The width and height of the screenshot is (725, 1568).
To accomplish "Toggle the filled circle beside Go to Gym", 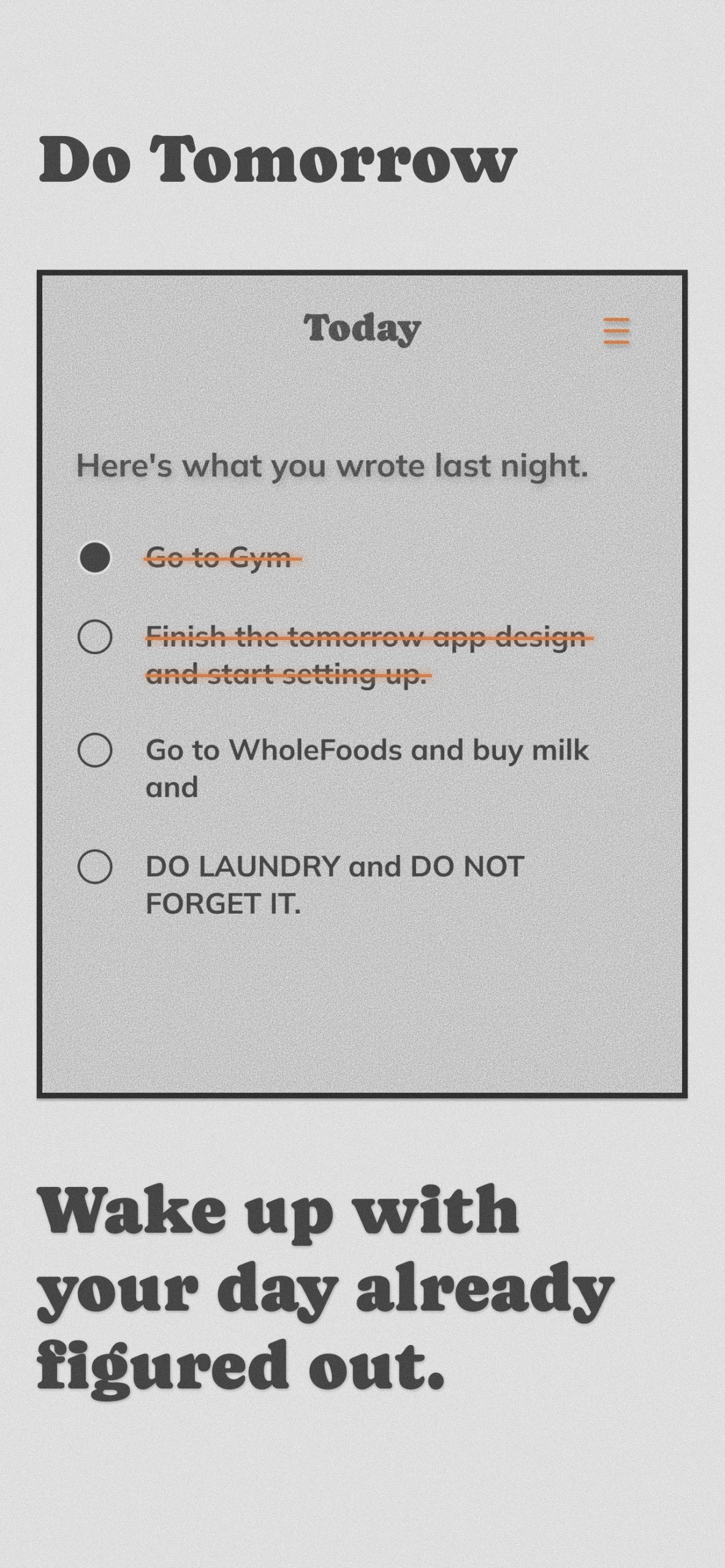I will pyautogui.click(x=95, y=556).
